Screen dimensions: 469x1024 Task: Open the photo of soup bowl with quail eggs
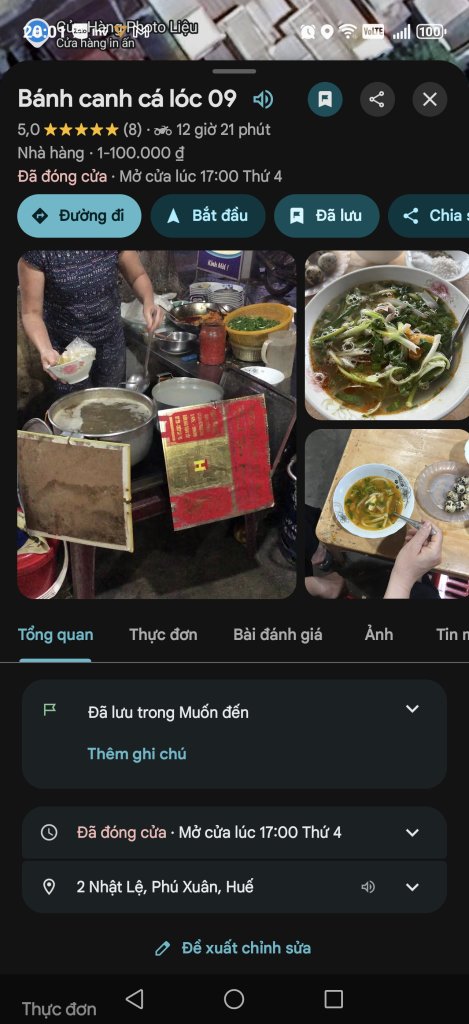(x=387, y=513)
